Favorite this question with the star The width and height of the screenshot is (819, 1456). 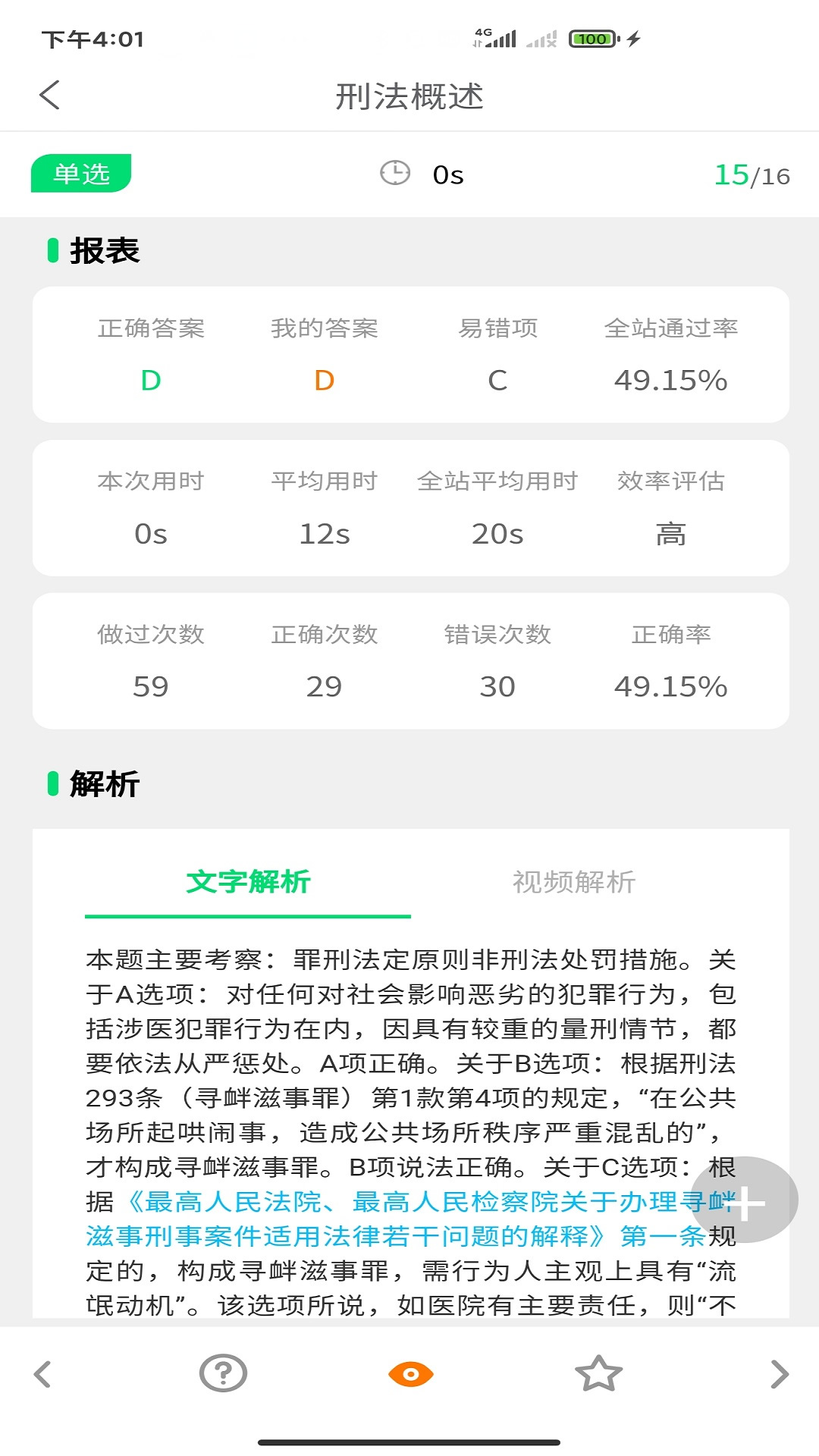pyautogui.click(x=598, y=1373)
